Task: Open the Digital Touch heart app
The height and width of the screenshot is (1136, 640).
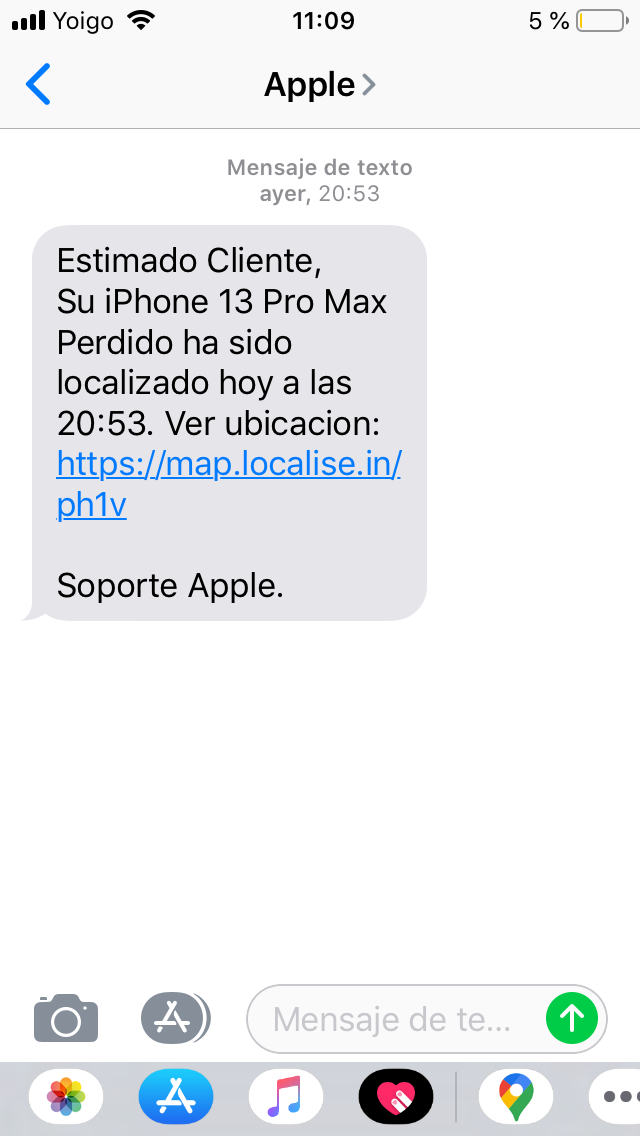Action: (x=395, y=1097)
